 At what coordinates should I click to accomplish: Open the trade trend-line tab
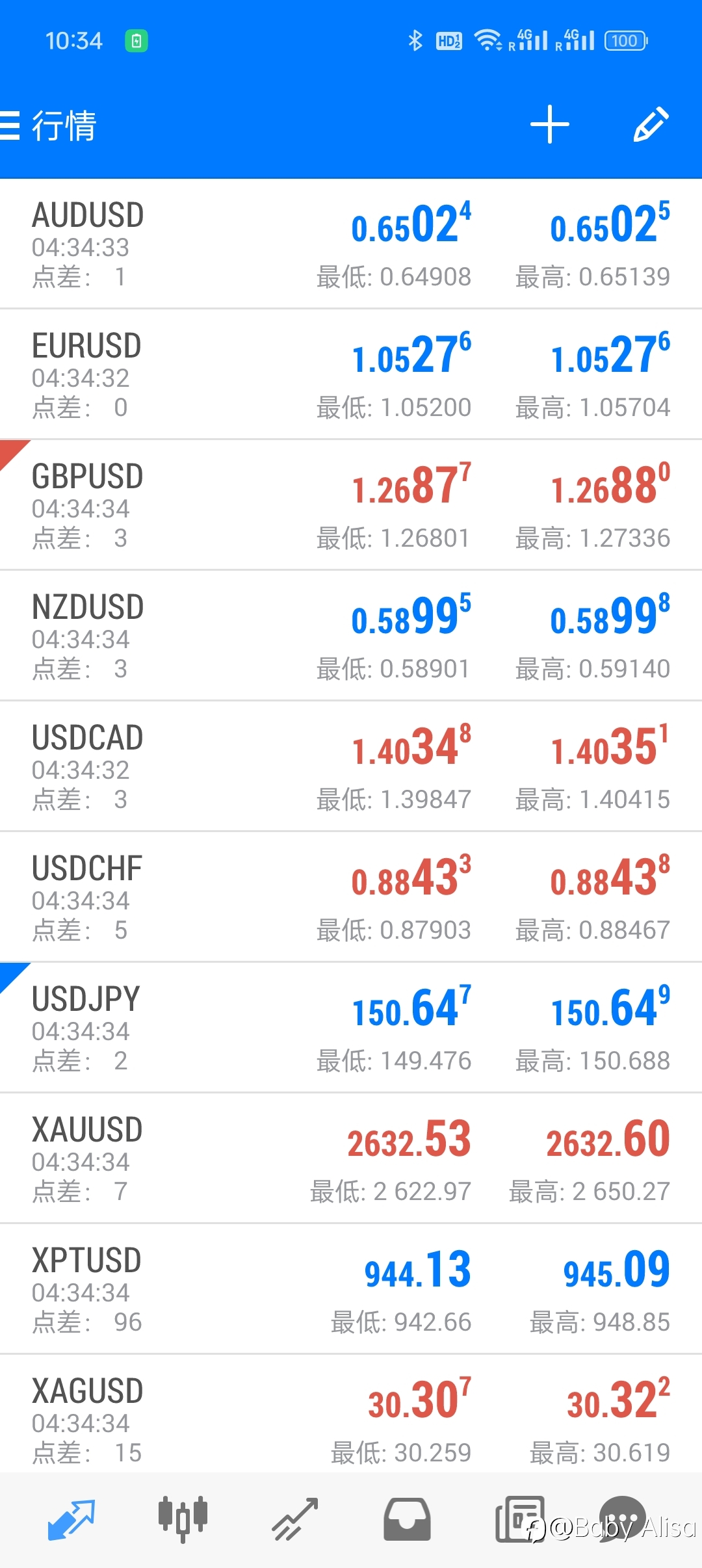[x=295, y=1520]
